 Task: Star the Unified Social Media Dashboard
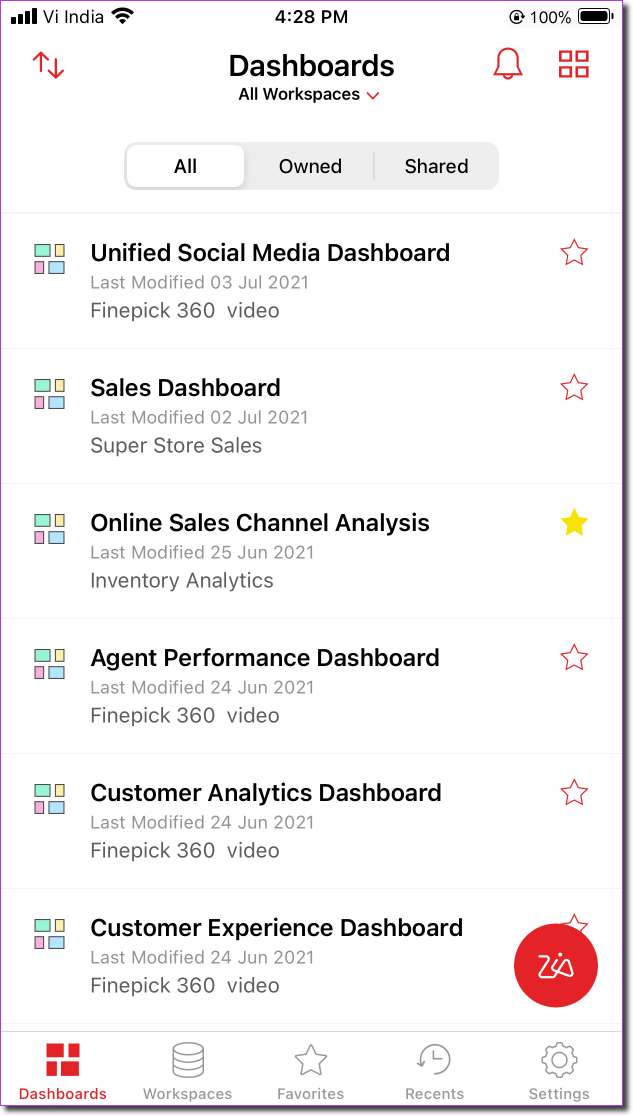tap(574, 253)
